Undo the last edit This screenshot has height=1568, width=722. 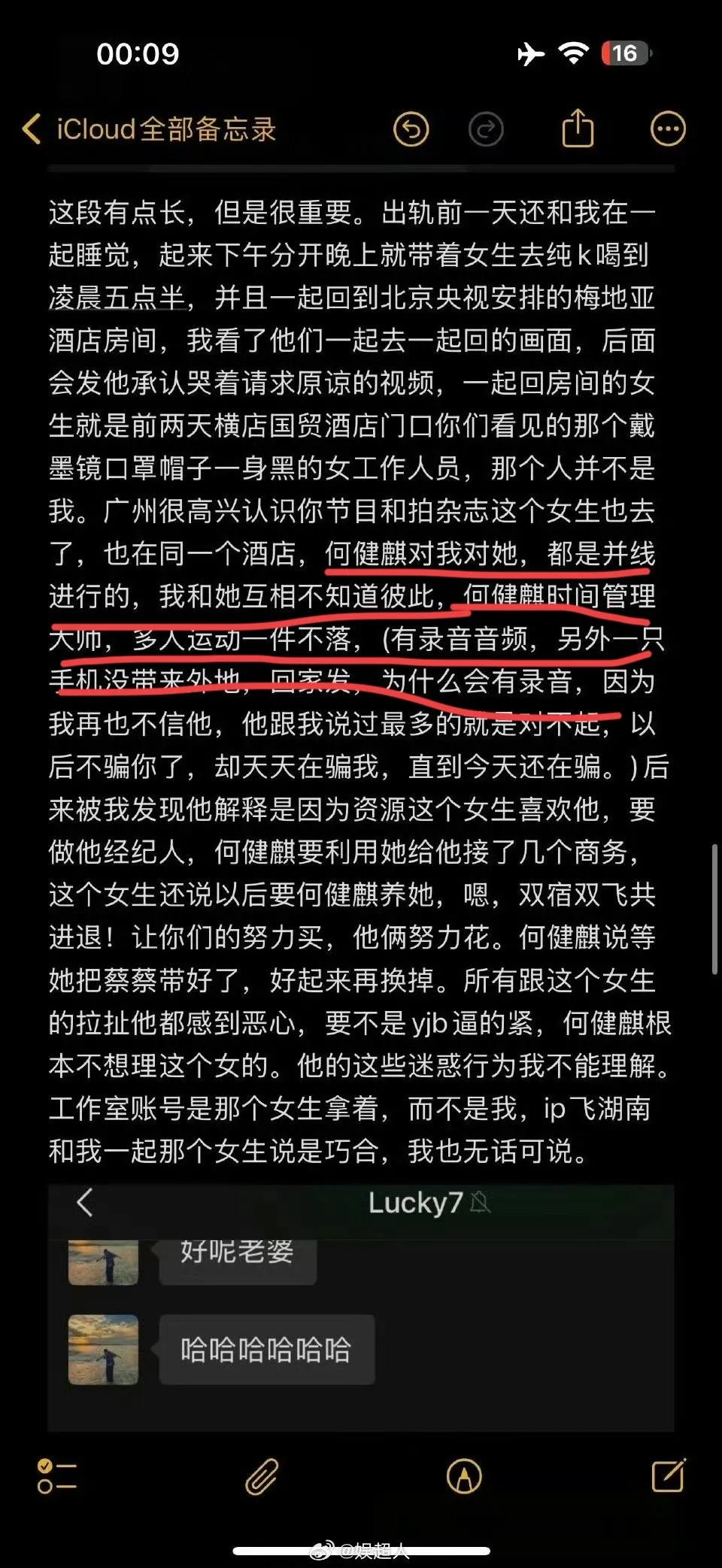[x=411, y=129]
